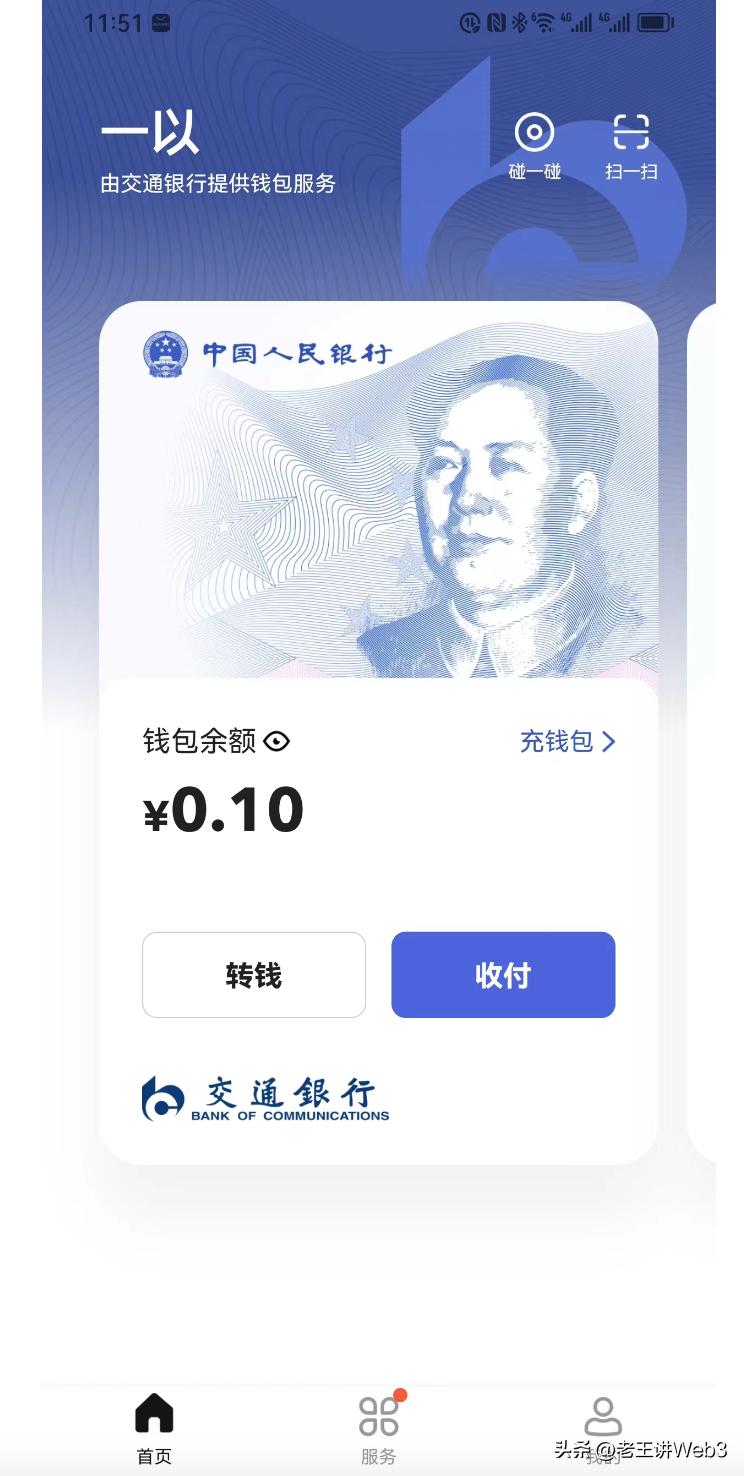Click the Bank of Communications logo

click(x=265, y=1097)
